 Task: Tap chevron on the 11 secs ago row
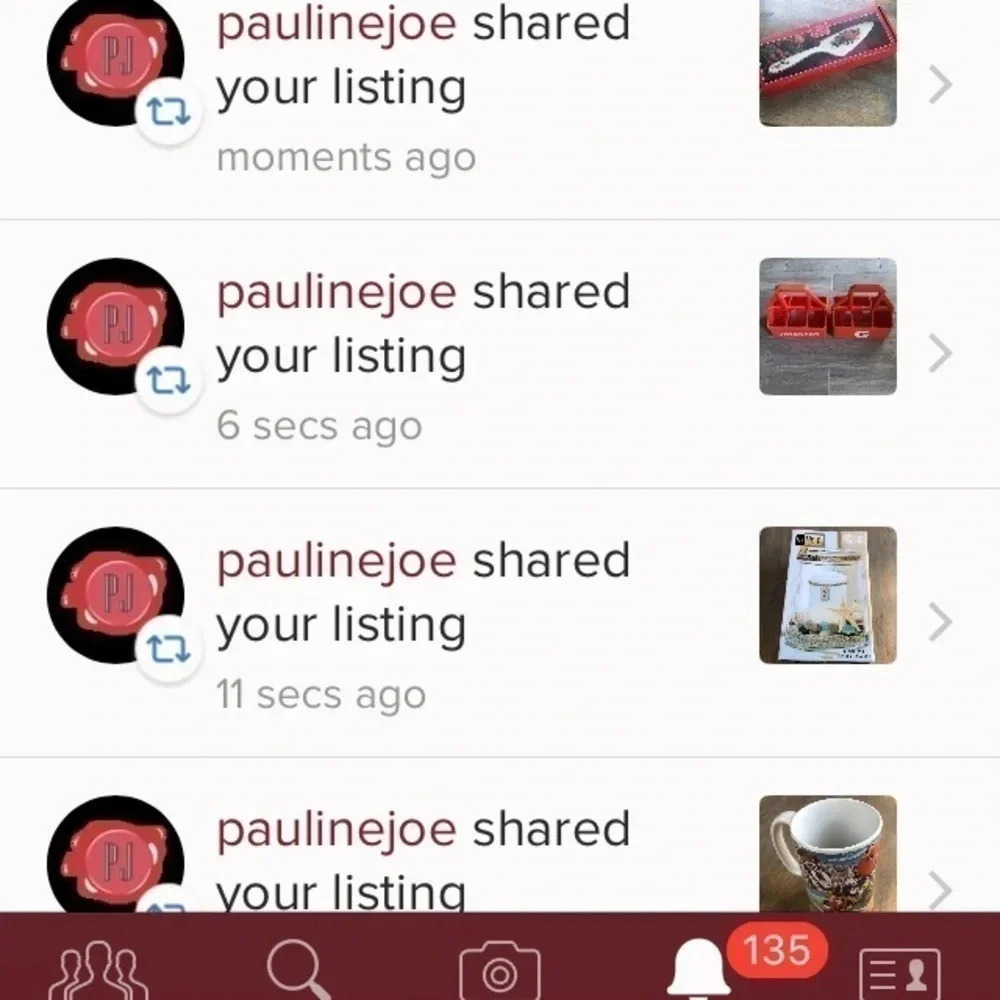pos(940,622)
